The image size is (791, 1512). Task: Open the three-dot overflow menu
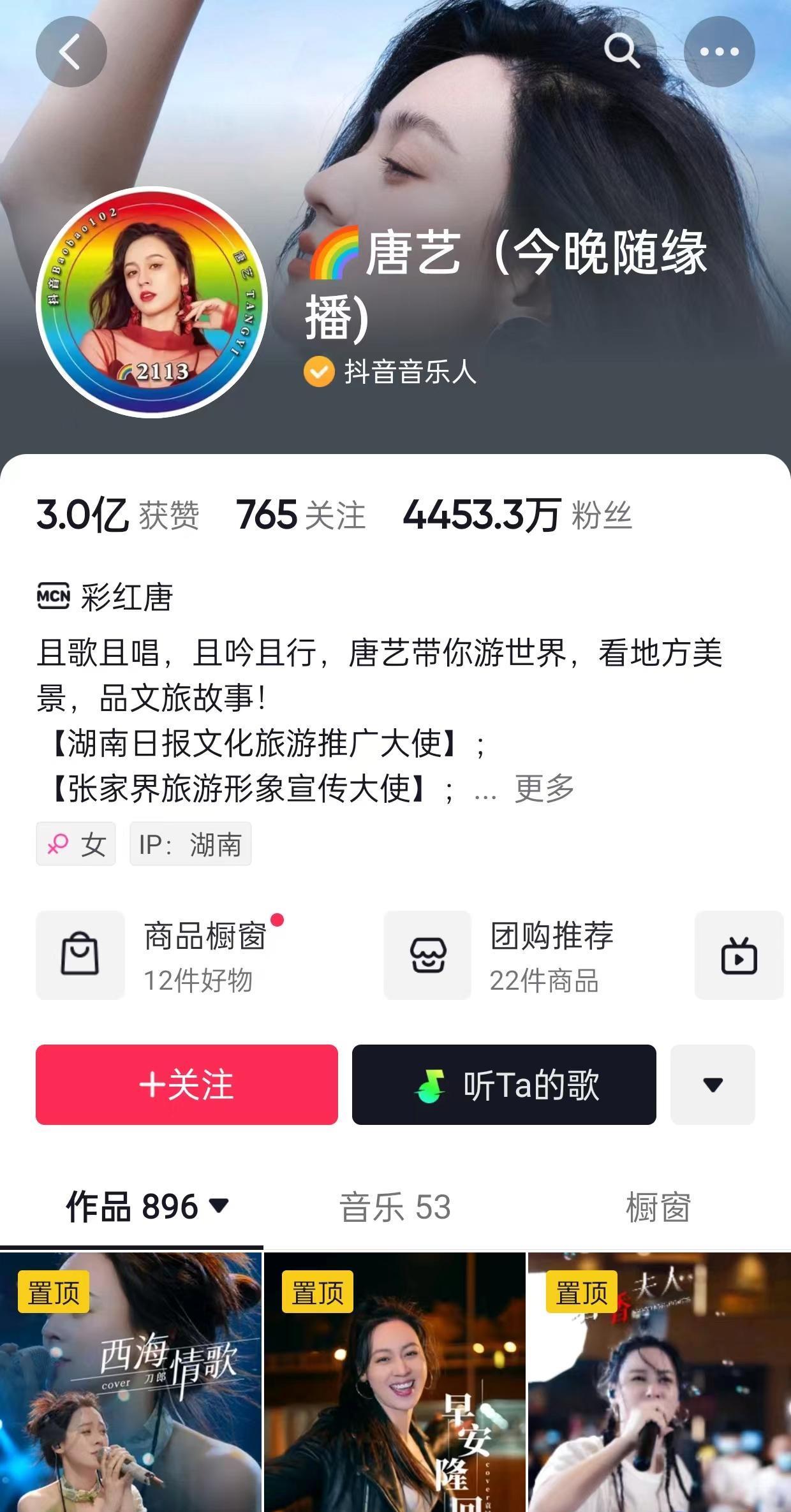pyautogui.click(x=719, y=52)
